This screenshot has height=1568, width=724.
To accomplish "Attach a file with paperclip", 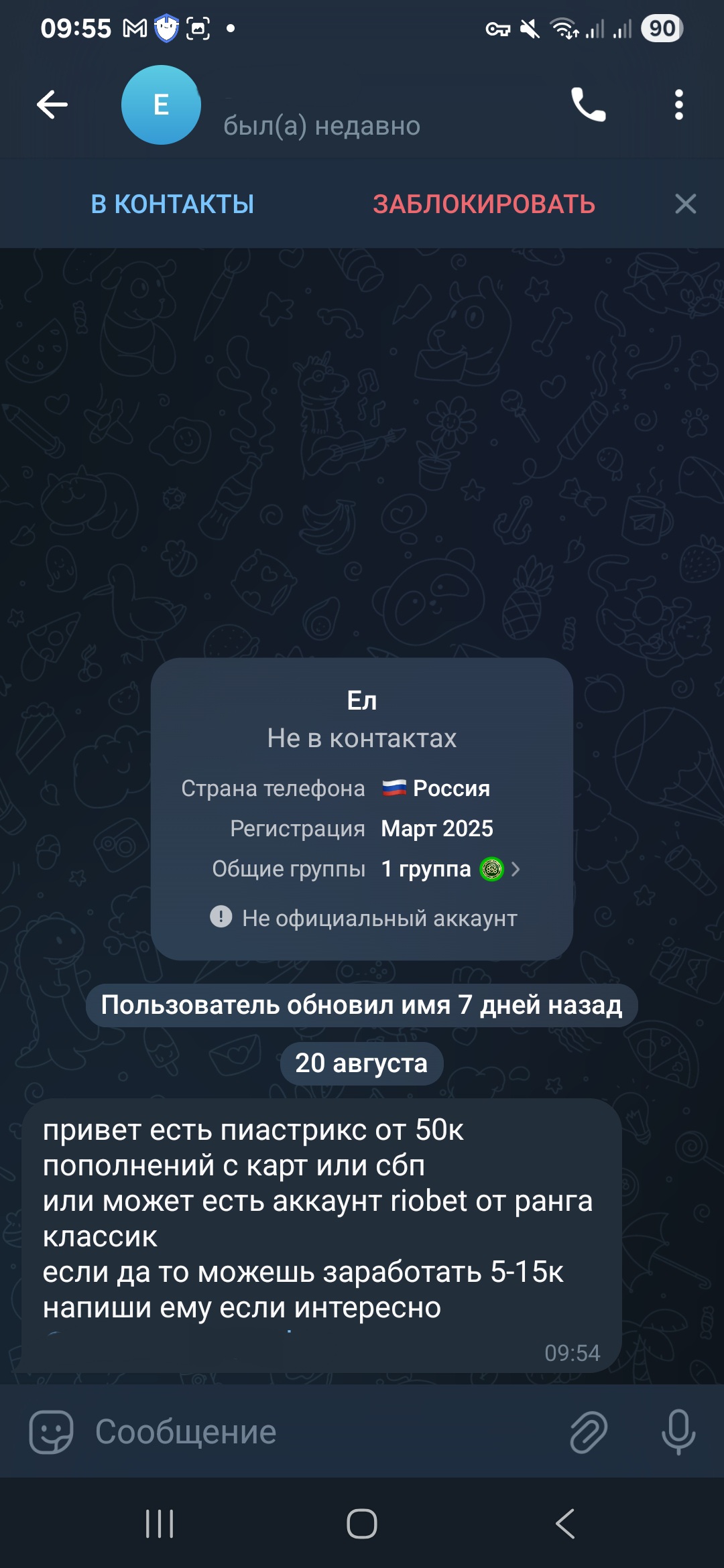I will 588,1432.
